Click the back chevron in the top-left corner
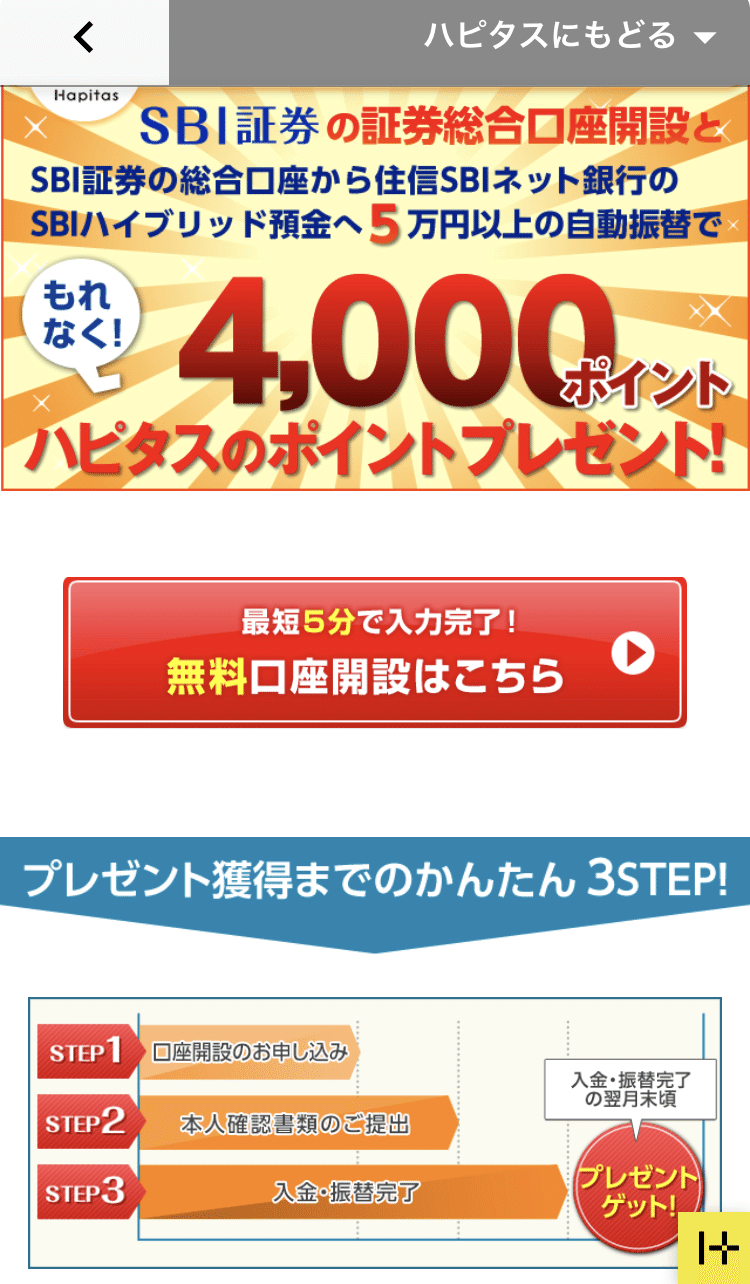 tap(84, 38)
